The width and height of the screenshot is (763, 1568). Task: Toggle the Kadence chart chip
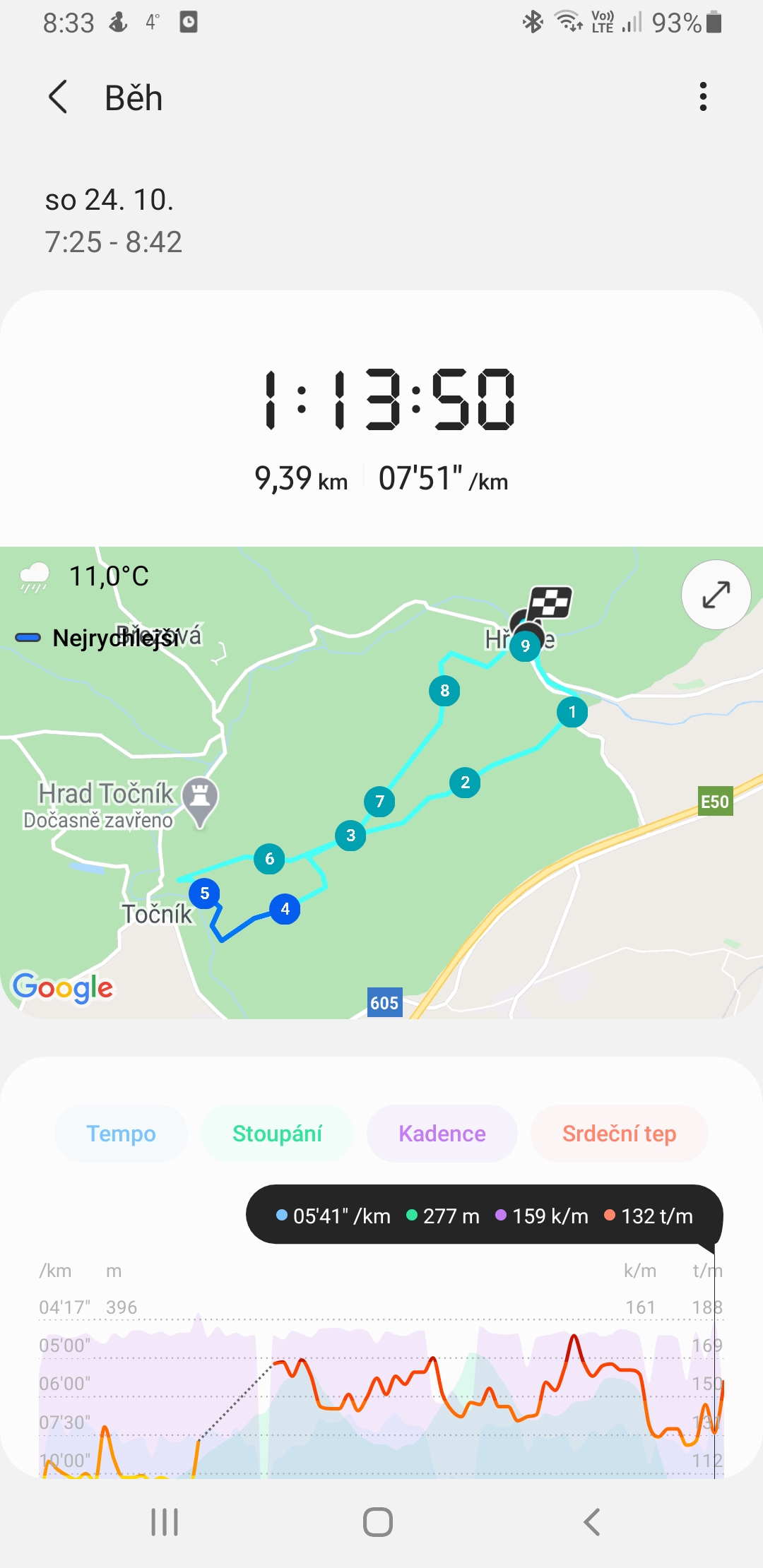click(442, 1134)
